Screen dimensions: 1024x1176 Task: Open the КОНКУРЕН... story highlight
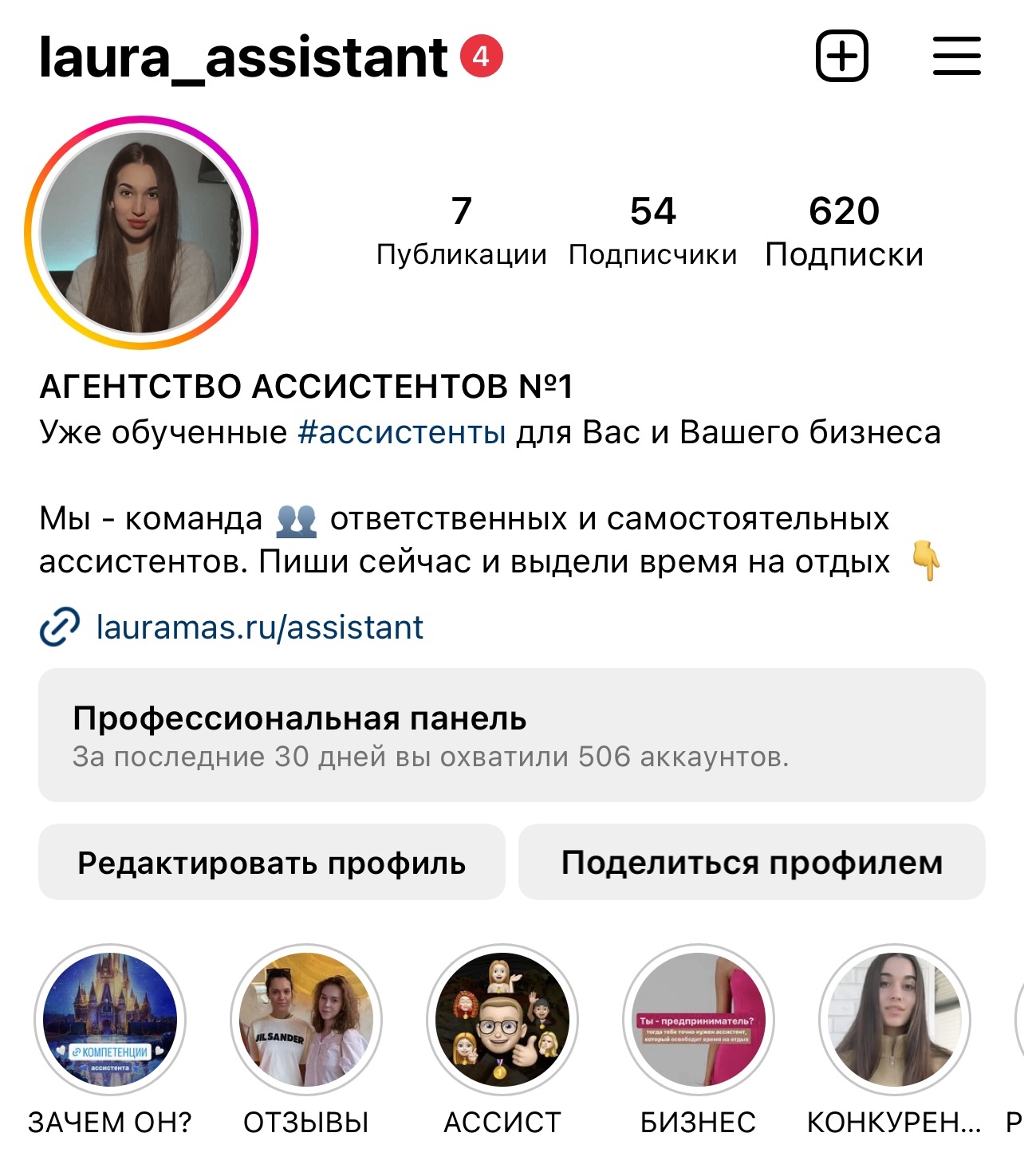click(x=894, y=1020)
